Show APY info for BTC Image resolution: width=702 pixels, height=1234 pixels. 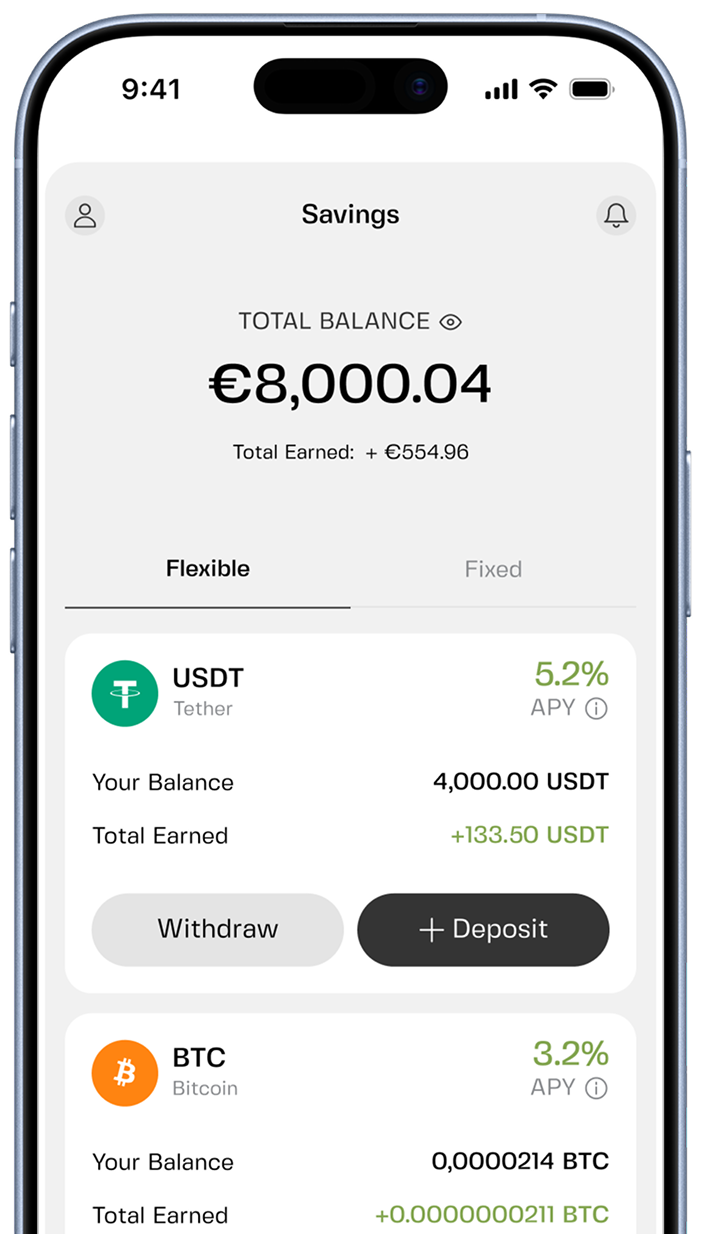[x=596, y=1088]
